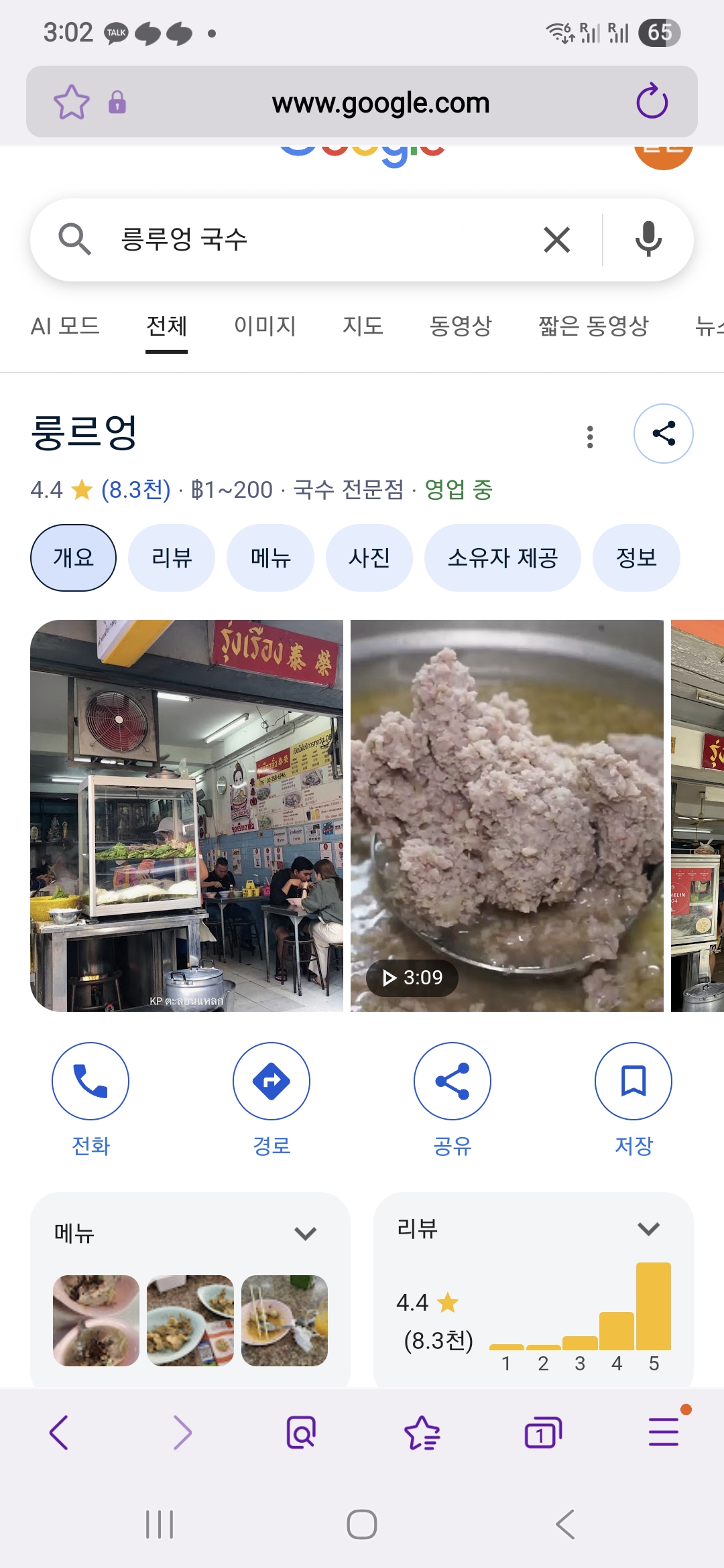The image size is (724, 1568).
Task: Call the restaurant with the 전화 button
Action: 90,1081
